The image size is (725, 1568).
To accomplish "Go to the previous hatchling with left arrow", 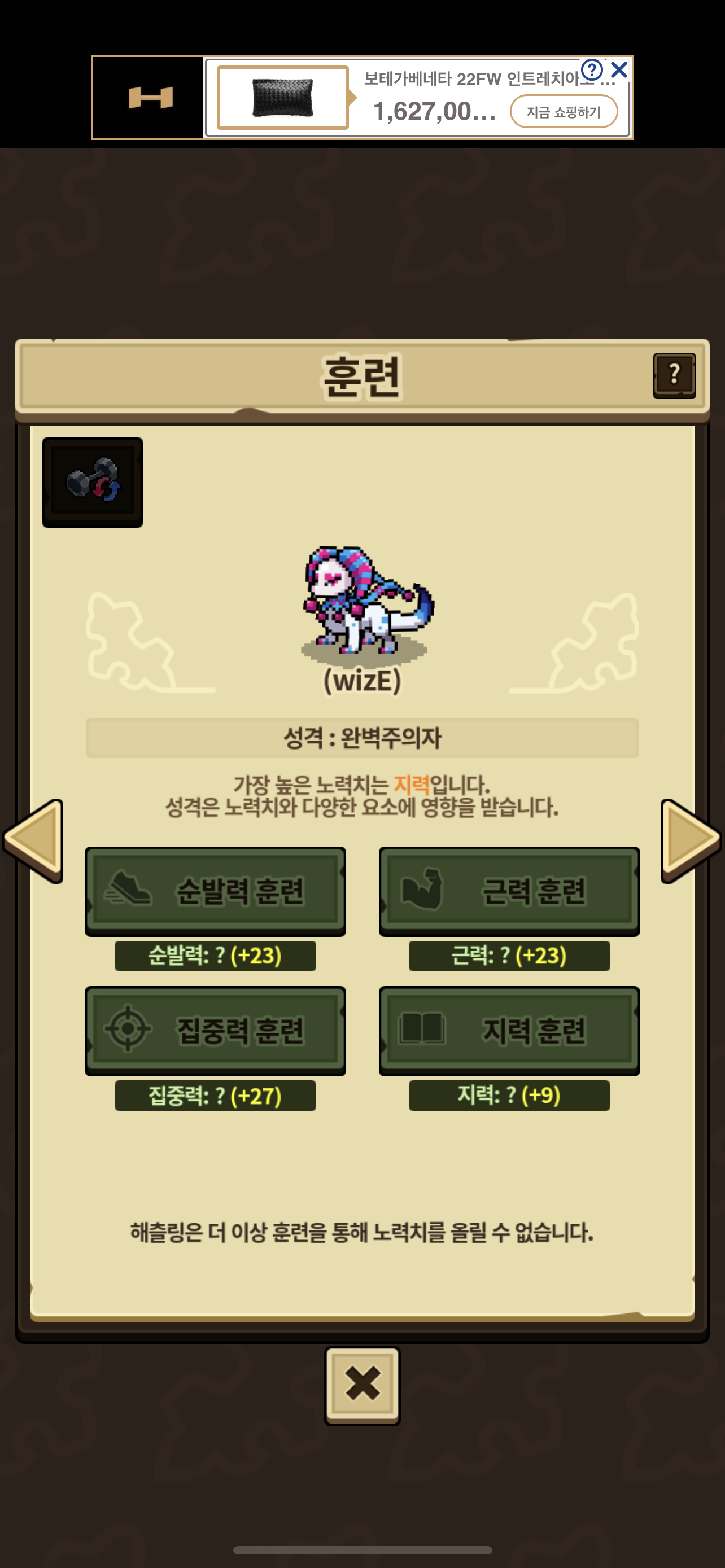I will [34, 840].
